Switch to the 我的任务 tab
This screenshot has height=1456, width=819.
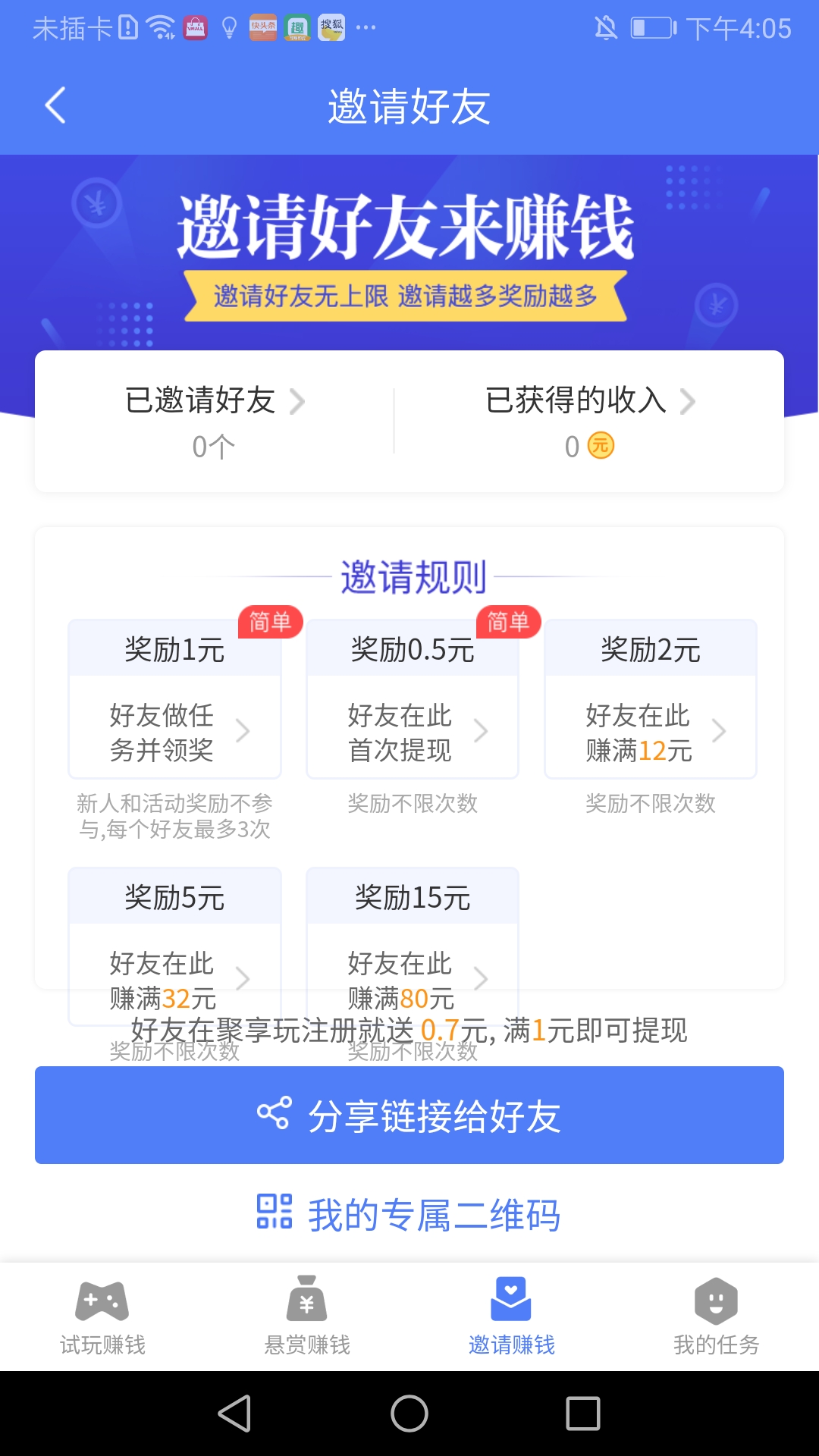pyautogui.click(x=717, y=1317)
